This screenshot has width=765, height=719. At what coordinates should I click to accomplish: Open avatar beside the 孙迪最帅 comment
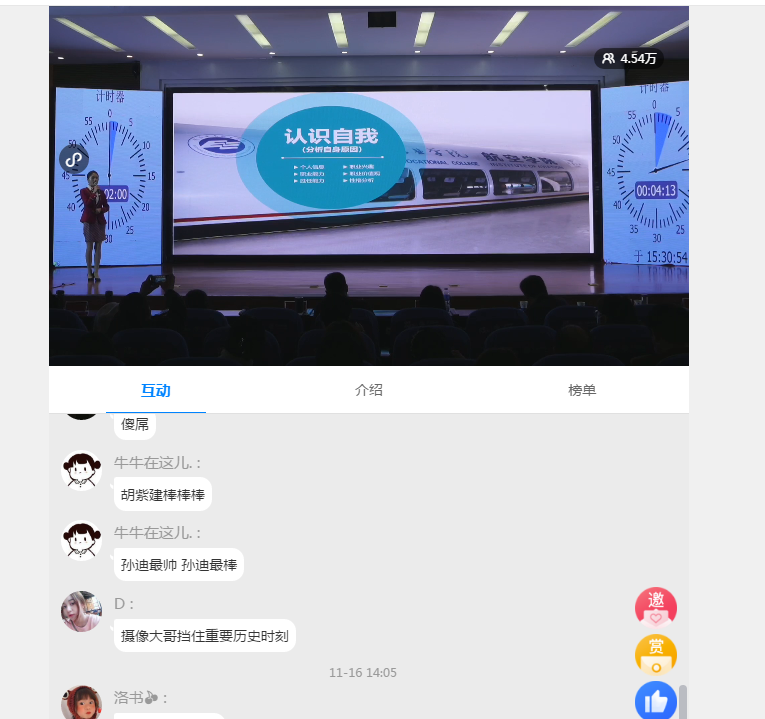tap(81, 541)
